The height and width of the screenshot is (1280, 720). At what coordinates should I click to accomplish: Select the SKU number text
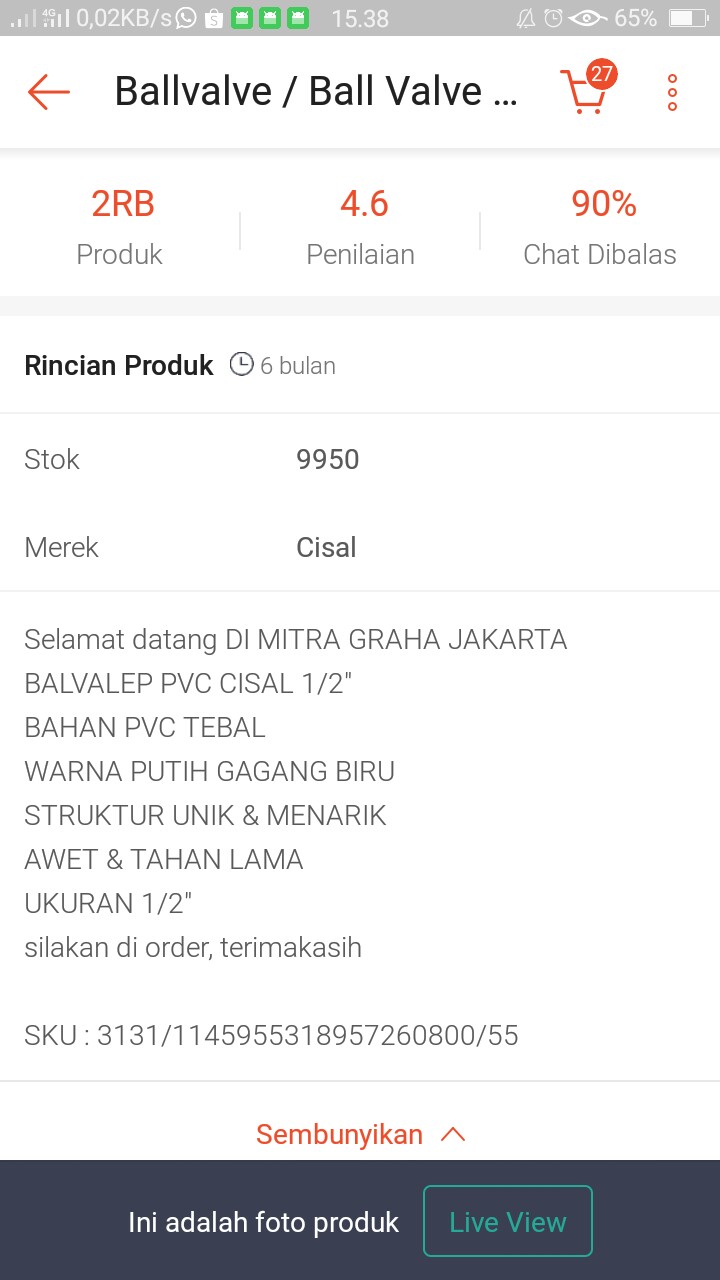(x=271, y=1035)
